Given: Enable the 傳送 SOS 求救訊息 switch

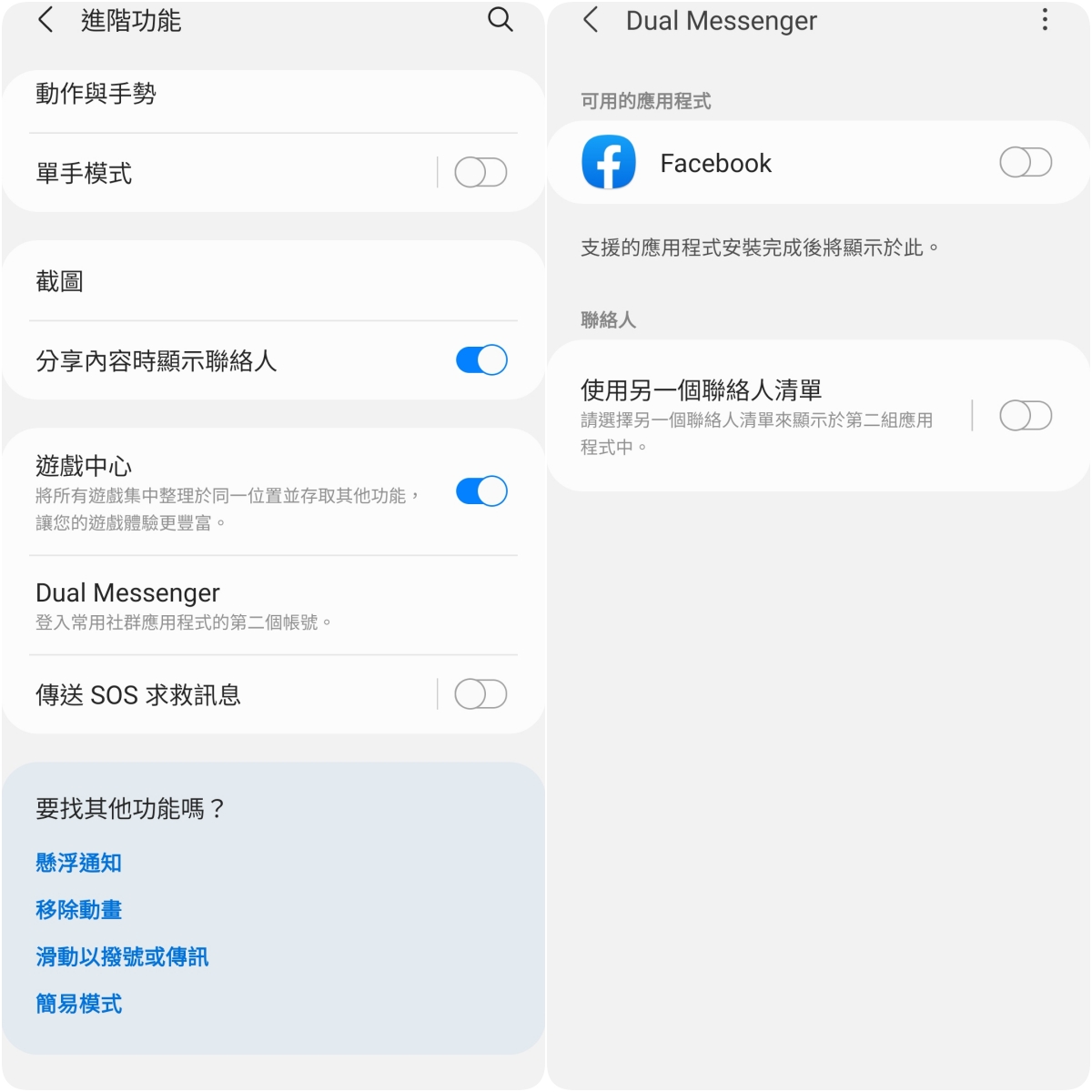Looking at the screenshot, I should click(x=480, y=694).
